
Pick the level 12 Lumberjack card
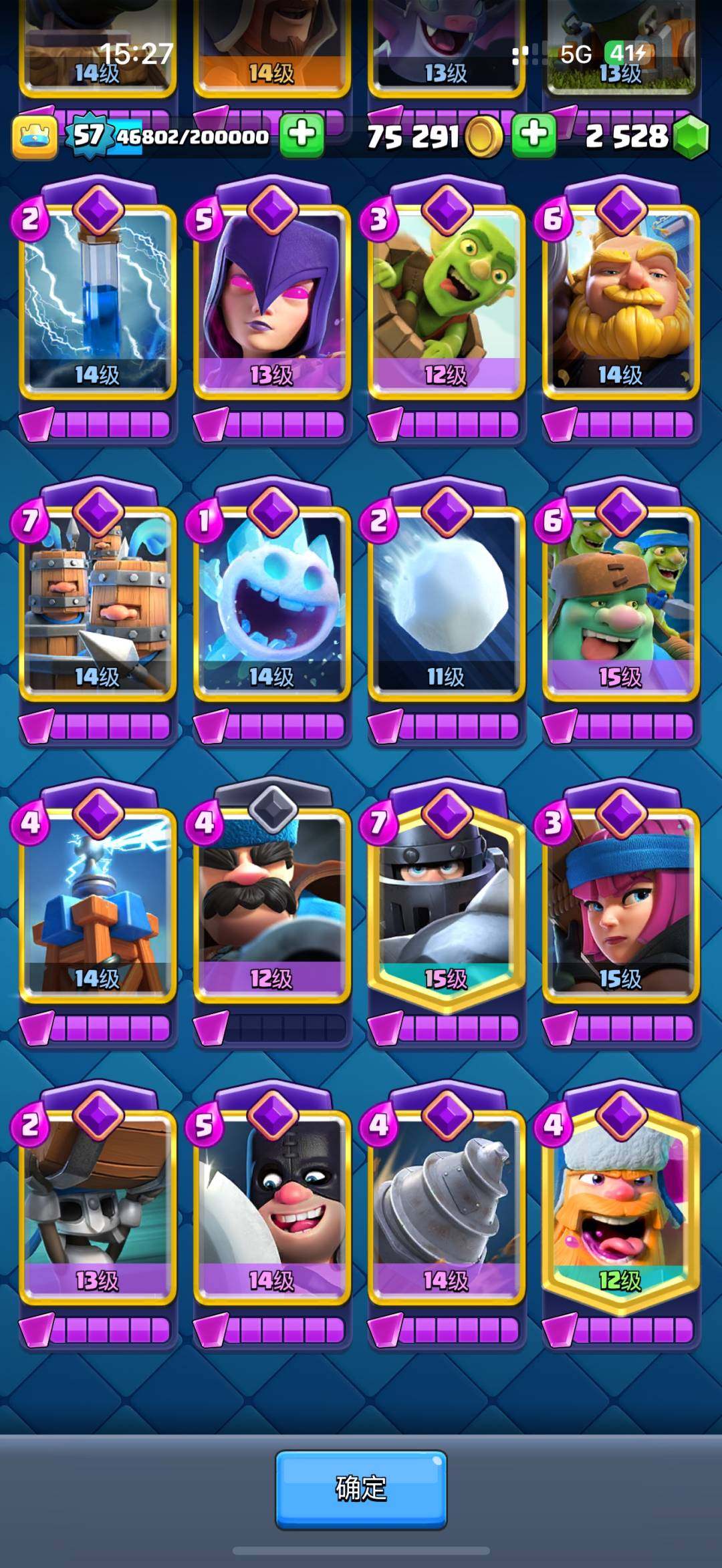pos(620,1206)
